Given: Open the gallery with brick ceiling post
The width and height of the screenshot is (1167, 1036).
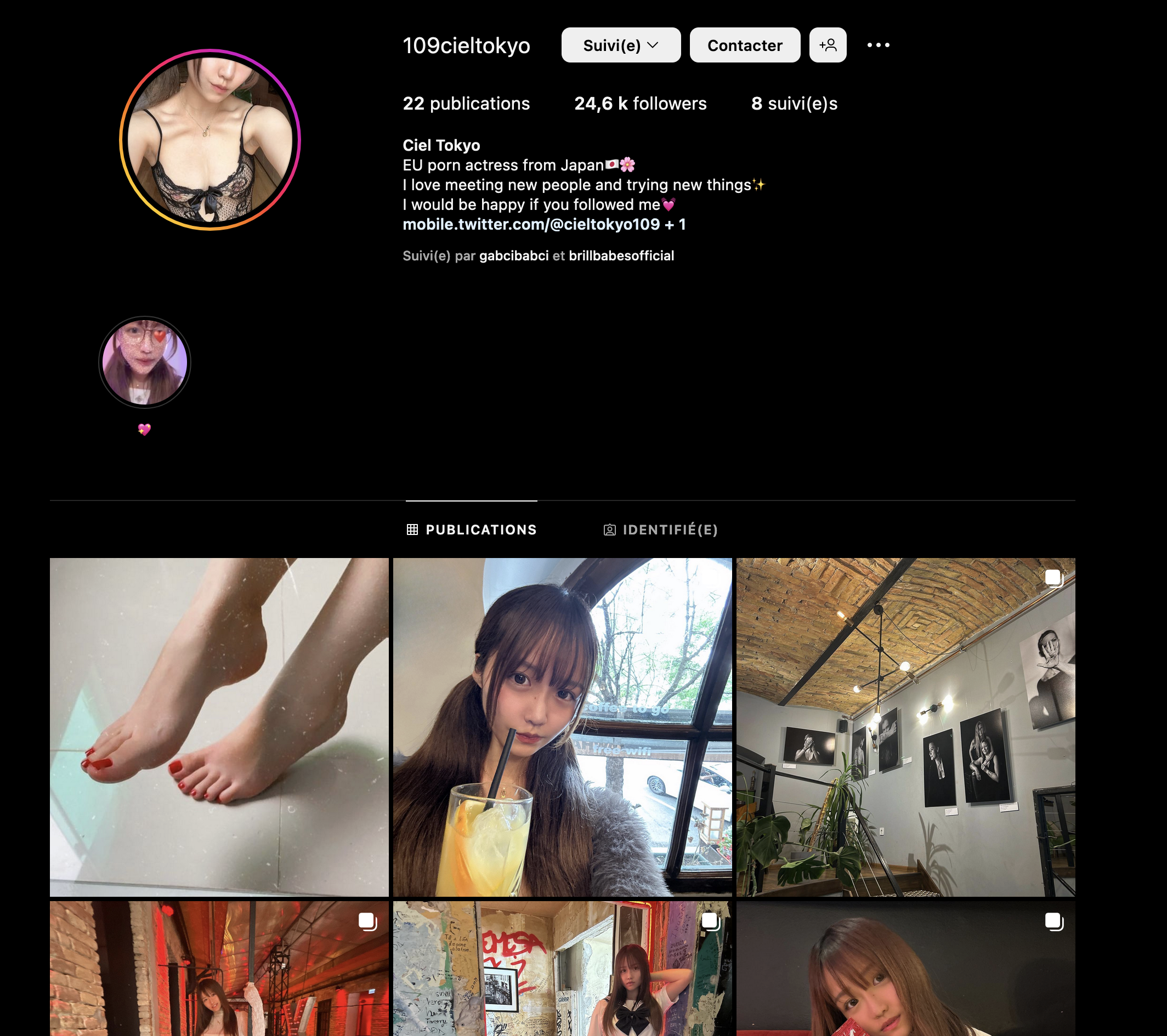Looking at the screenshot, I should (x=905, y=727).
